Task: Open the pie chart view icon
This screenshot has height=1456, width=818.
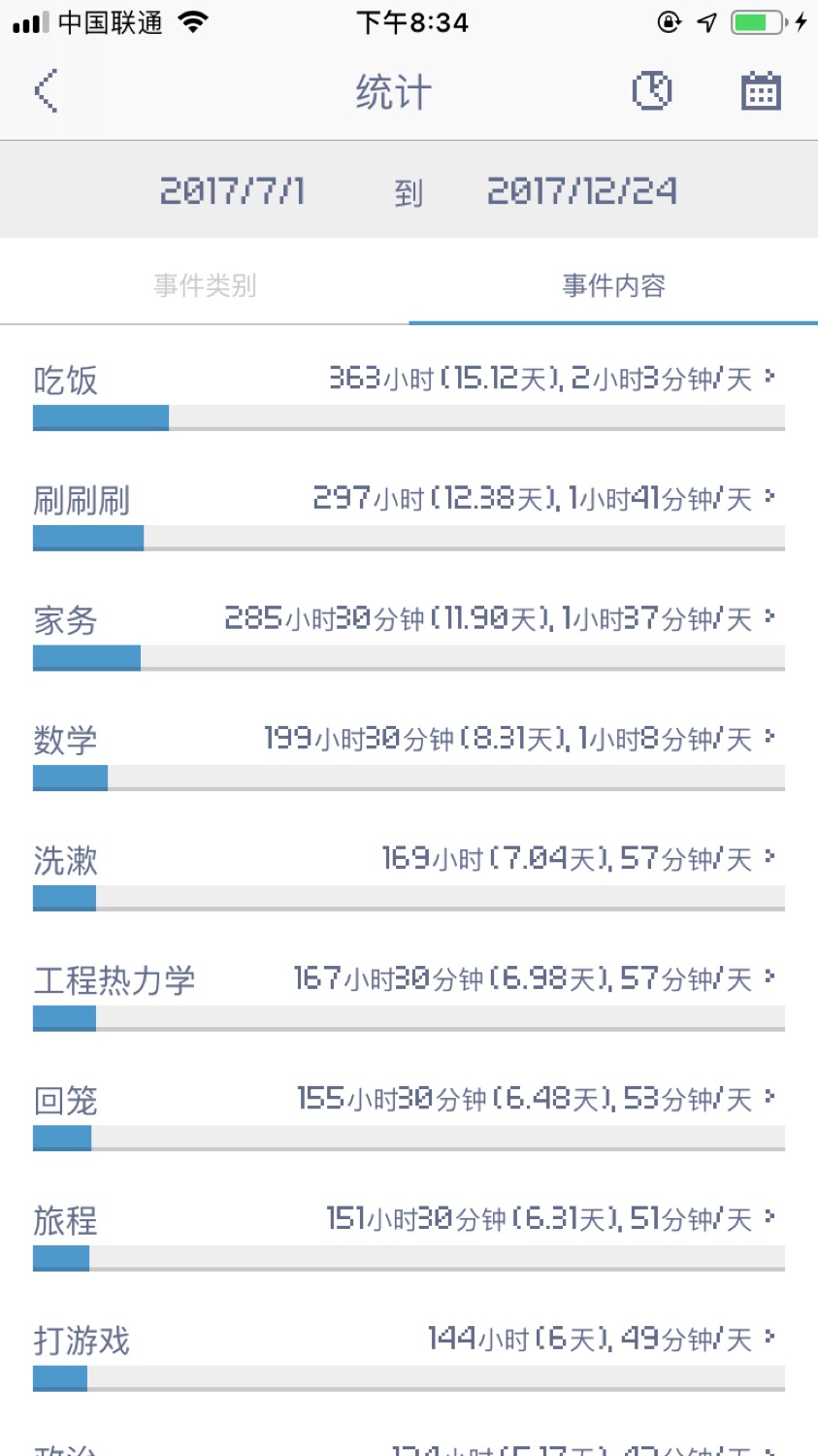Action: [x=652, y=91]
